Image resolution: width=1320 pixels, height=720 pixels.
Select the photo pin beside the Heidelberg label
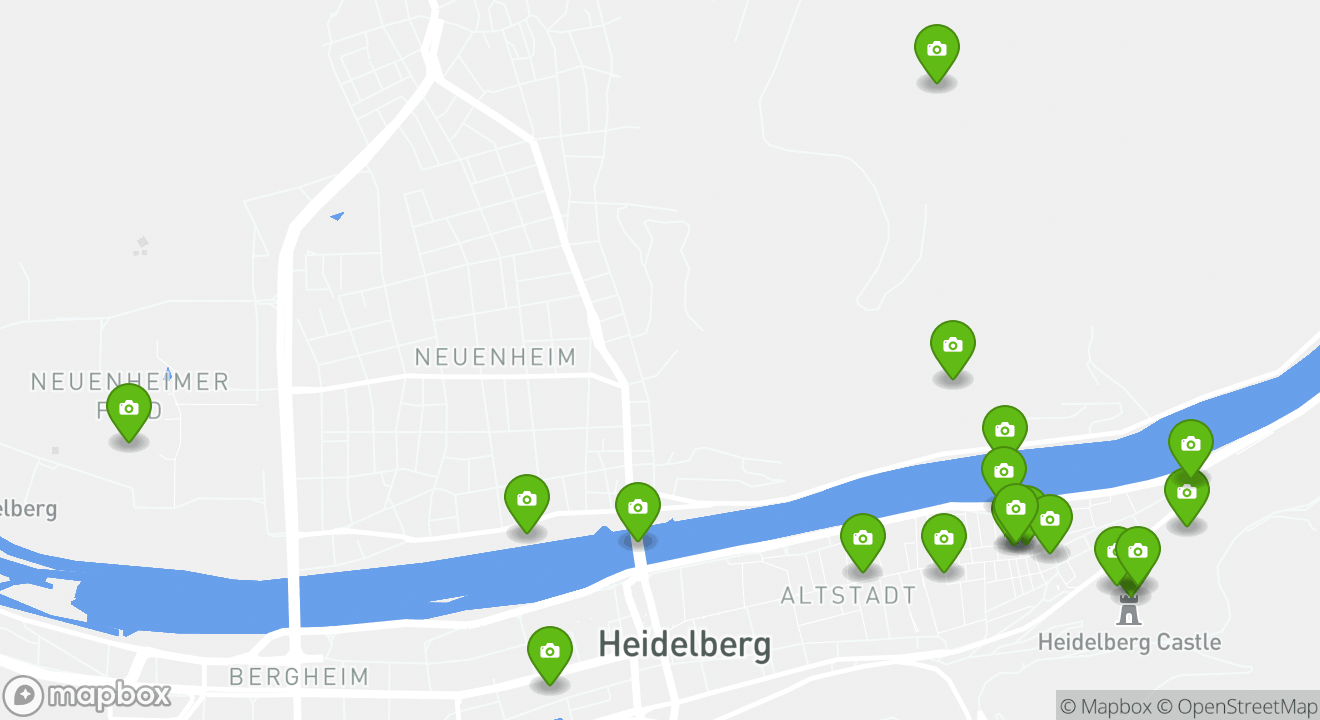point(549,652)
